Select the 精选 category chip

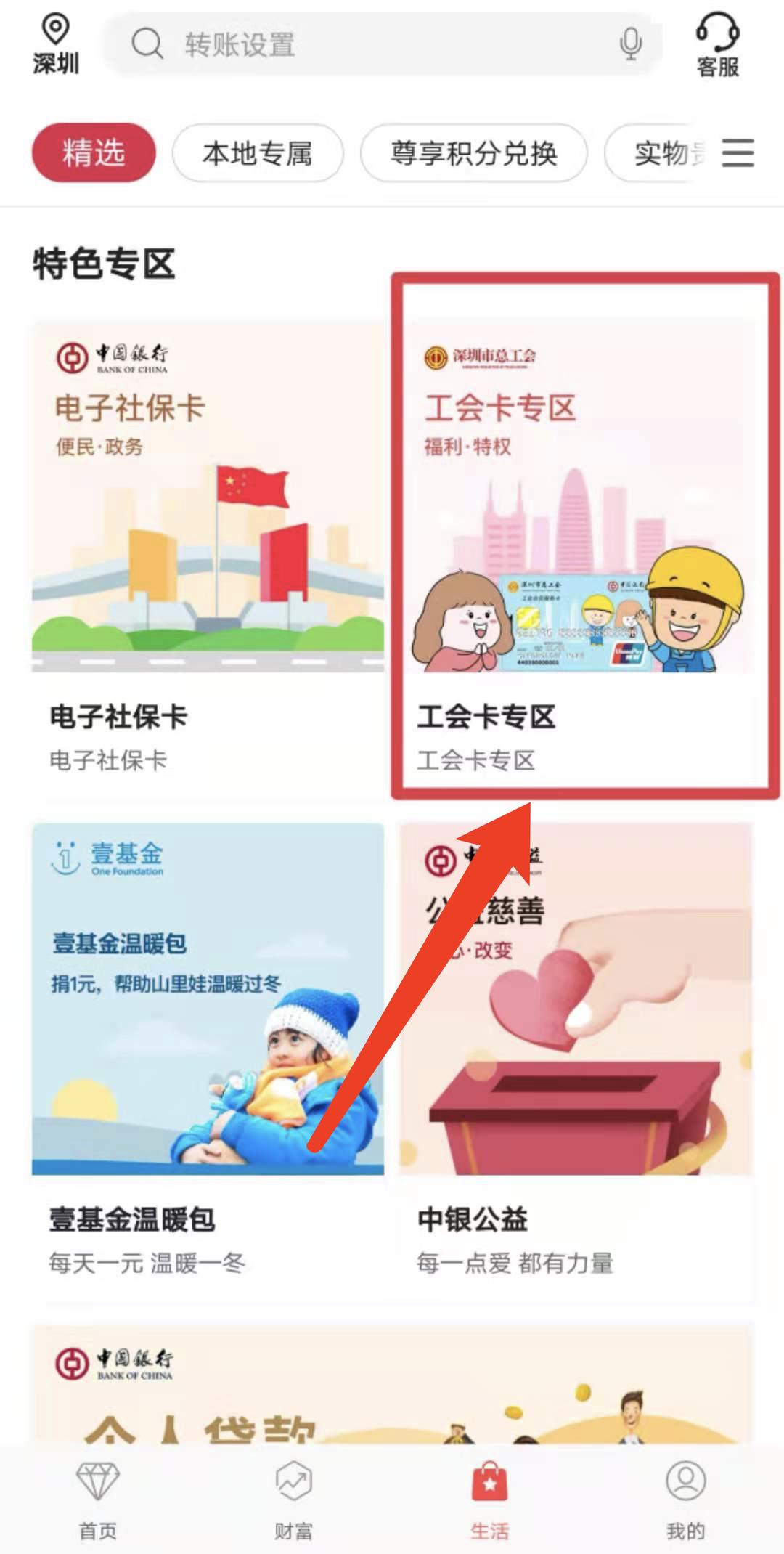coord(94,153)
